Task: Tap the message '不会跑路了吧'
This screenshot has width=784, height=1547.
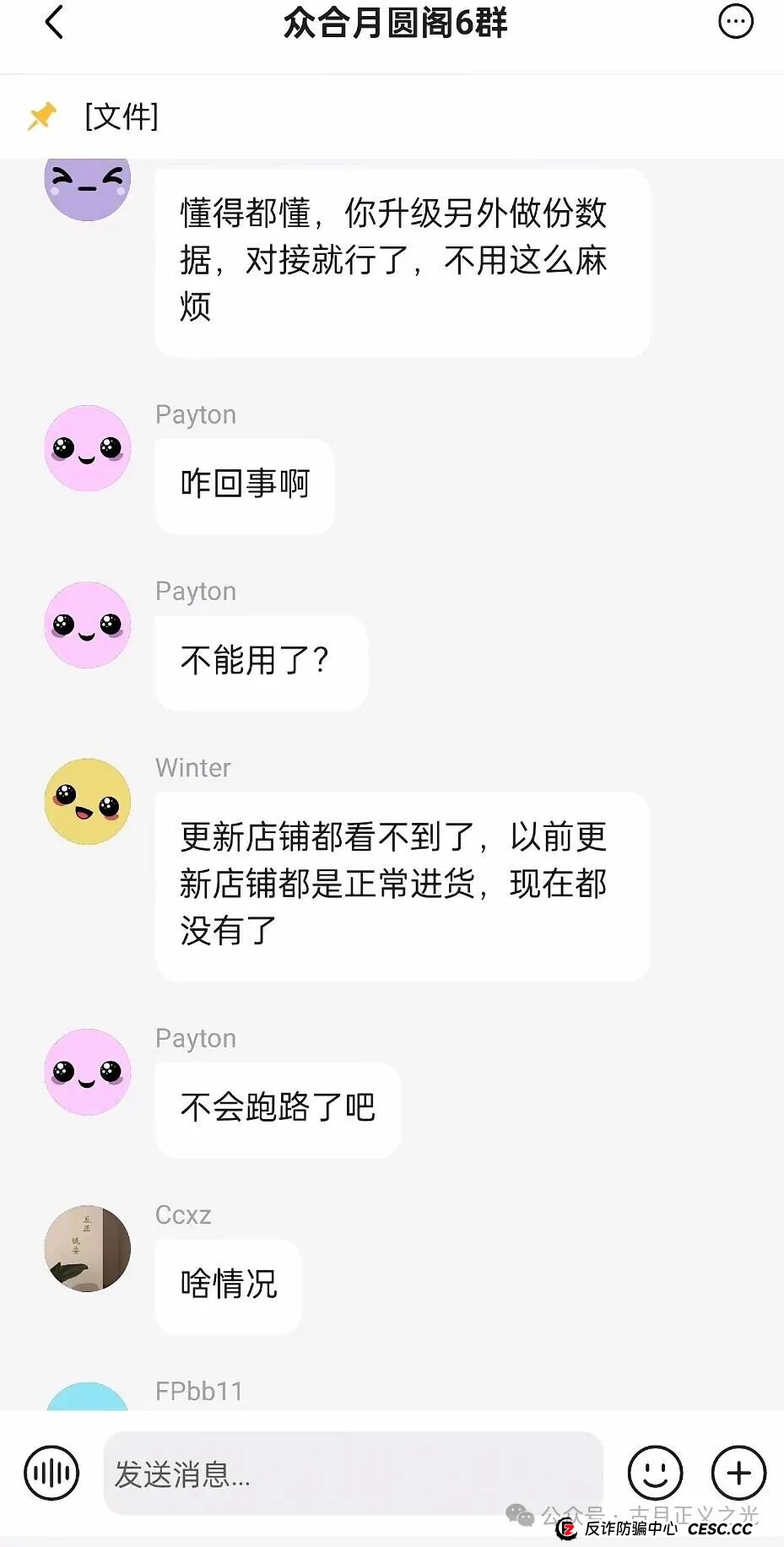Action: pos(277,1109)
